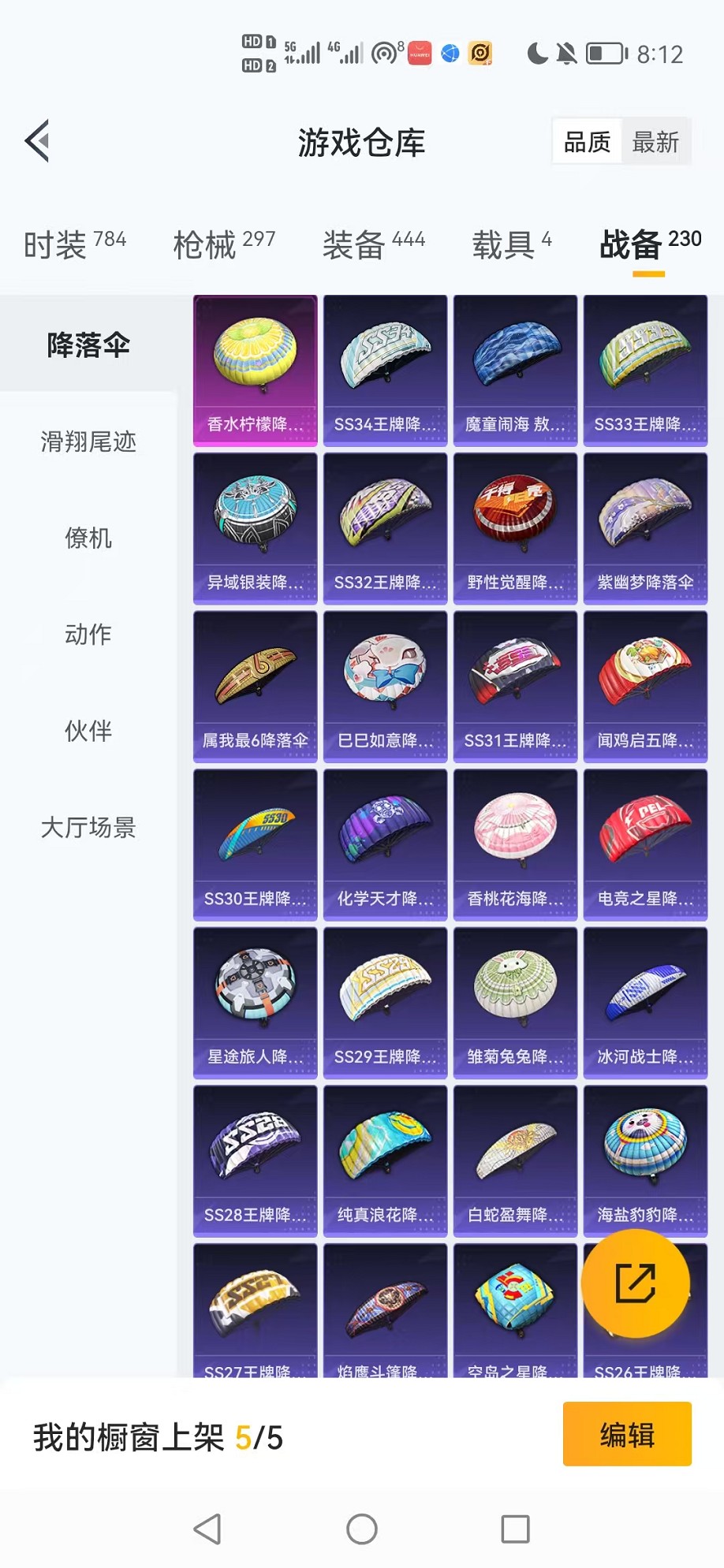Switch sorting to 品质
Screen dimensions: 724x1568
586,140
